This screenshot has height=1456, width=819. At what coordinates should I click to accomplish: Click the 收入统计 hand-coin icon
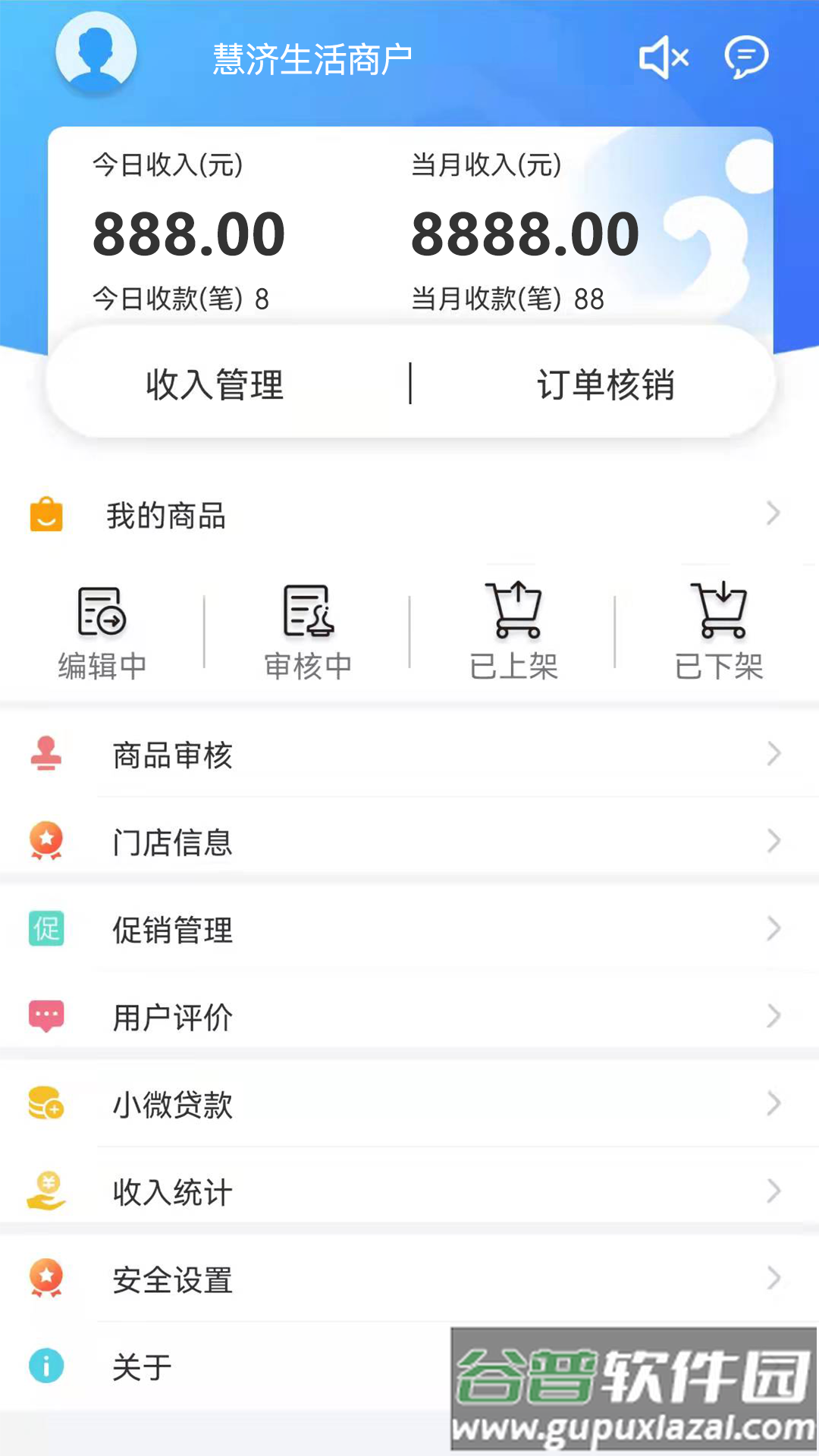(47, 1191)
